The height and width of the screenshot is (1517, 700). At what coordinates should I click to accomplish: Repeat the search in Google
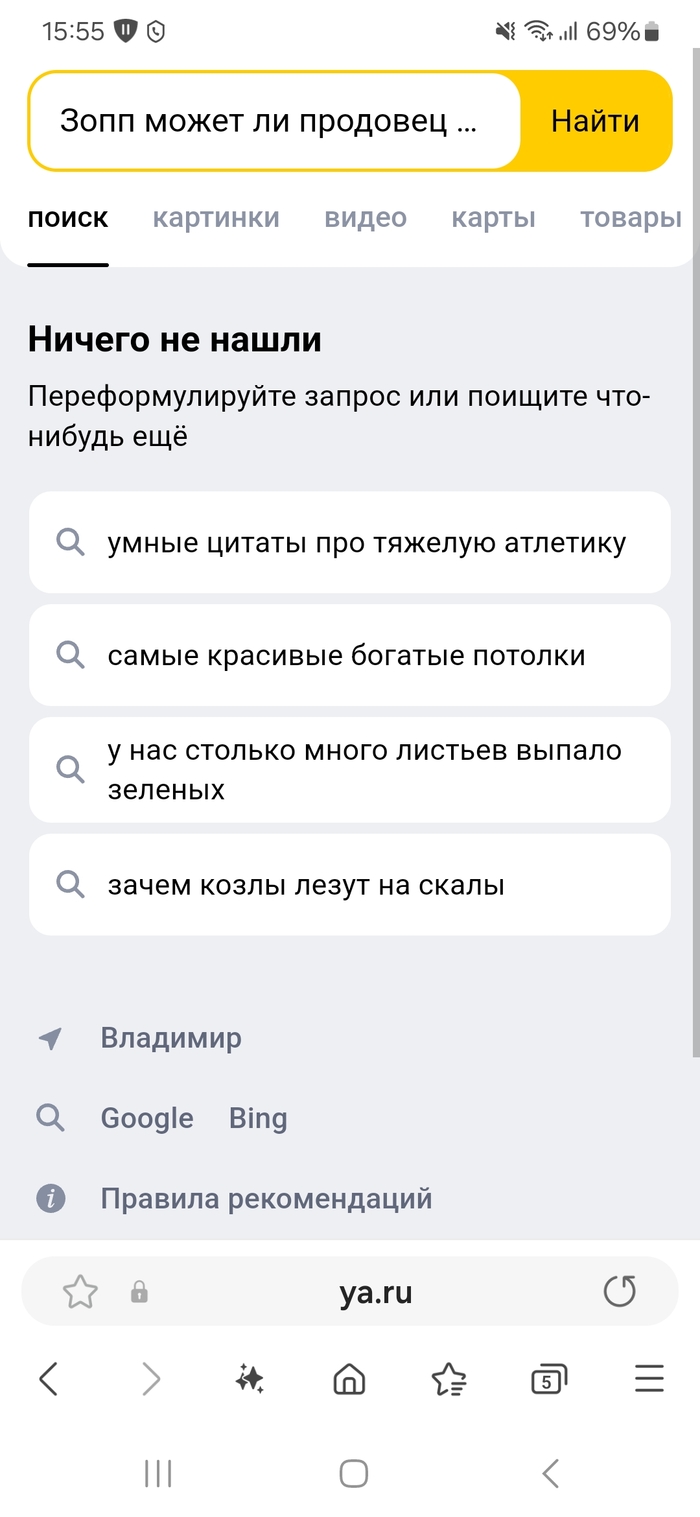coord(147,1118)
